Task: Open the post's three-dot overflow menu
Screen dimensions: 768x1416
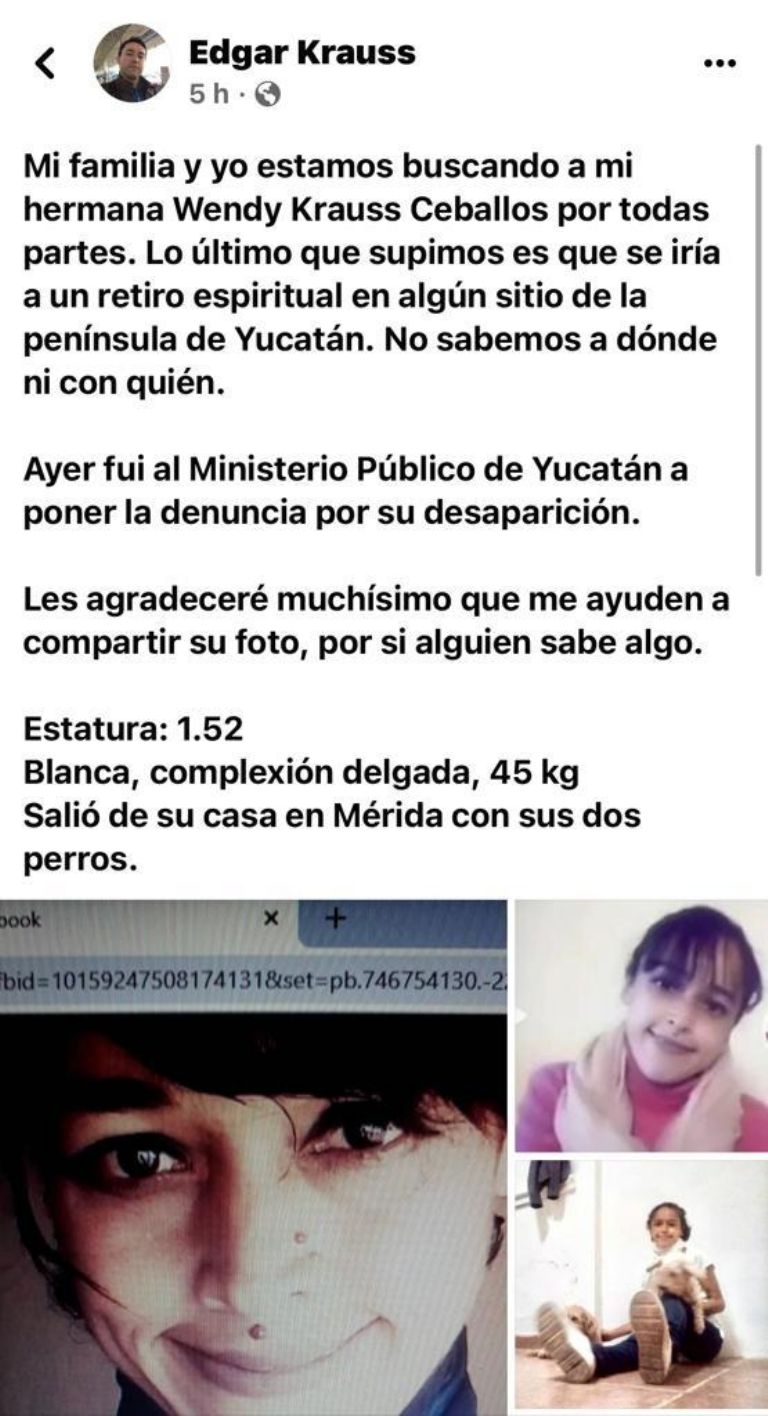Action: (720, 62)
